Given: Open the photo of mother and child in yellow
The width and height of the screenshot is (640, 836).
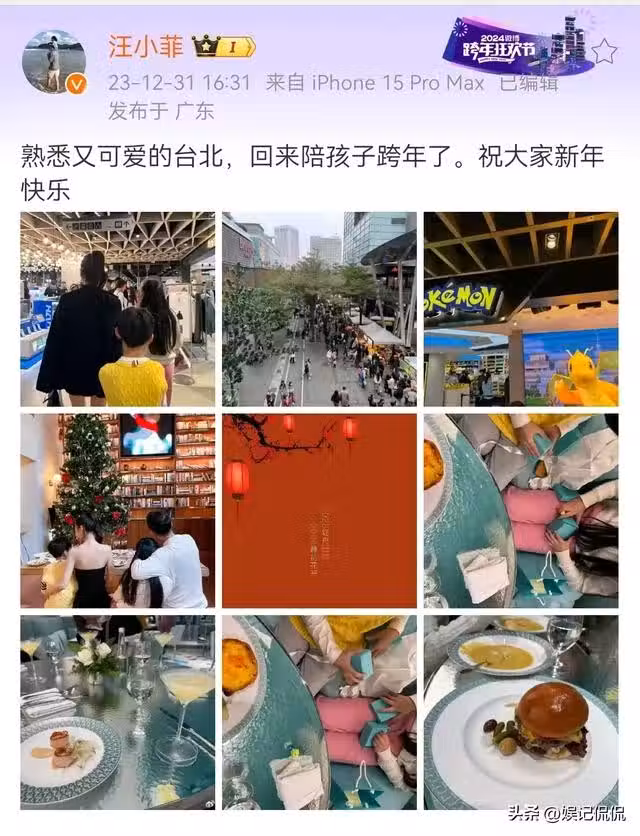Looking at the screenshot, I should tap(118, 309).
